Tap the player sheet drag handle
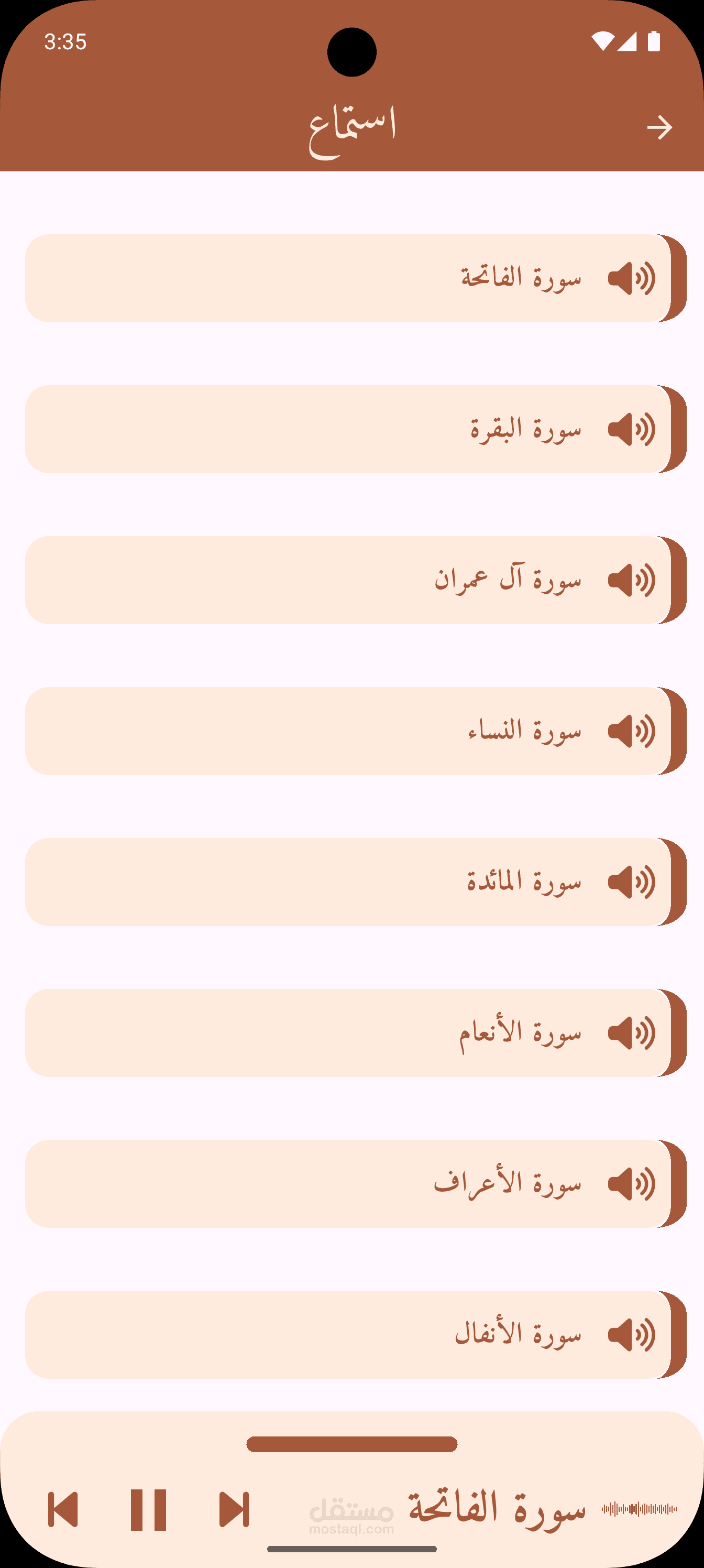The width and height of the screenshot is (704, 1568). (x=351, y=1444)
